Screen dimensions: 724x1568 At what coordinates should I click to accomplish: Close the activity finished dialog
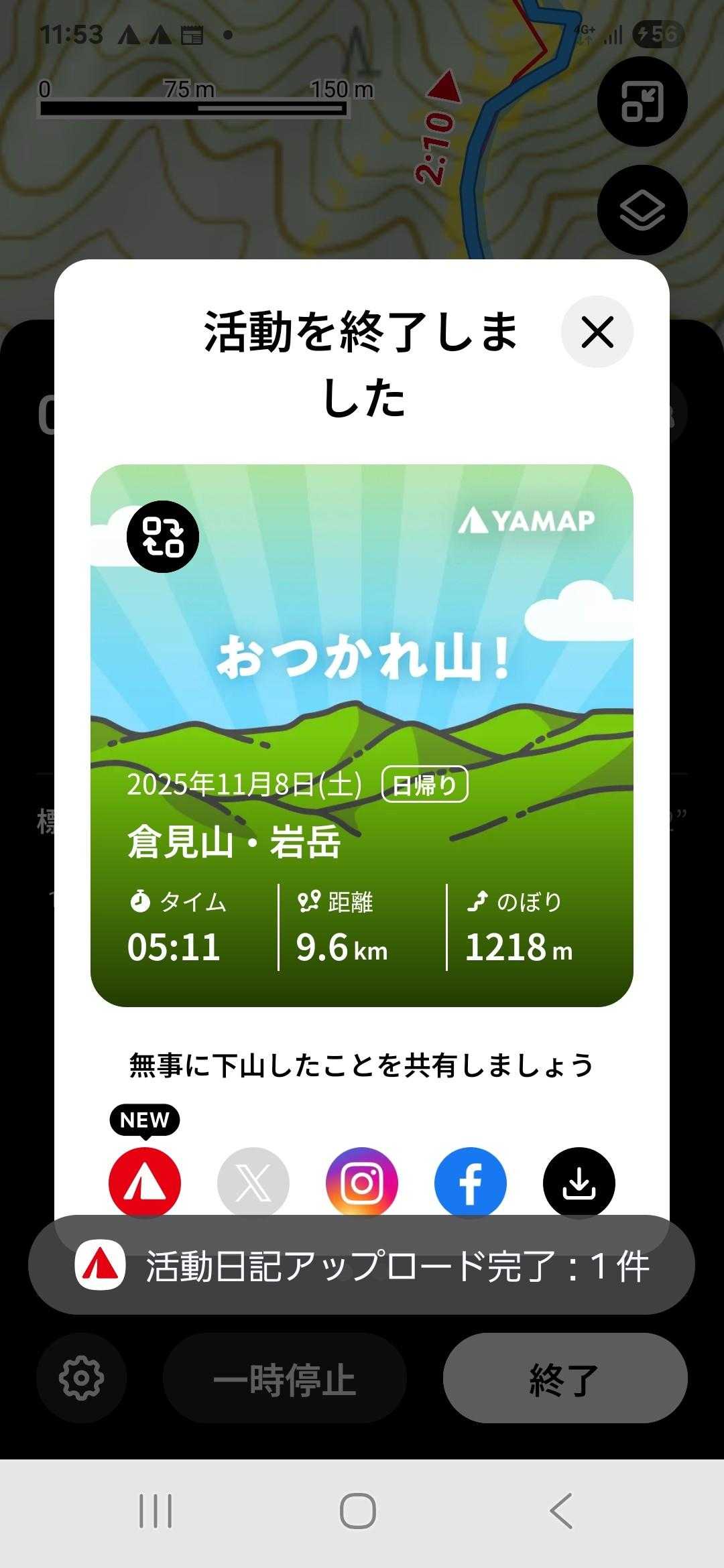(597, 332)
